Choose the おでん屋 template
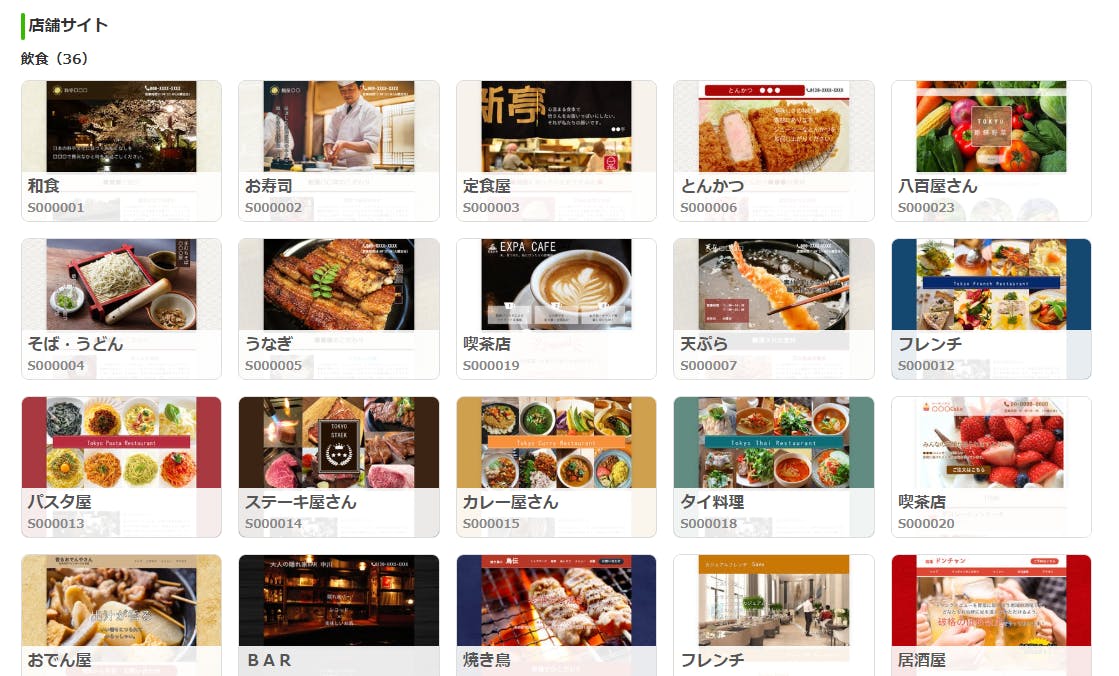1119x676 pixels. 121,615
